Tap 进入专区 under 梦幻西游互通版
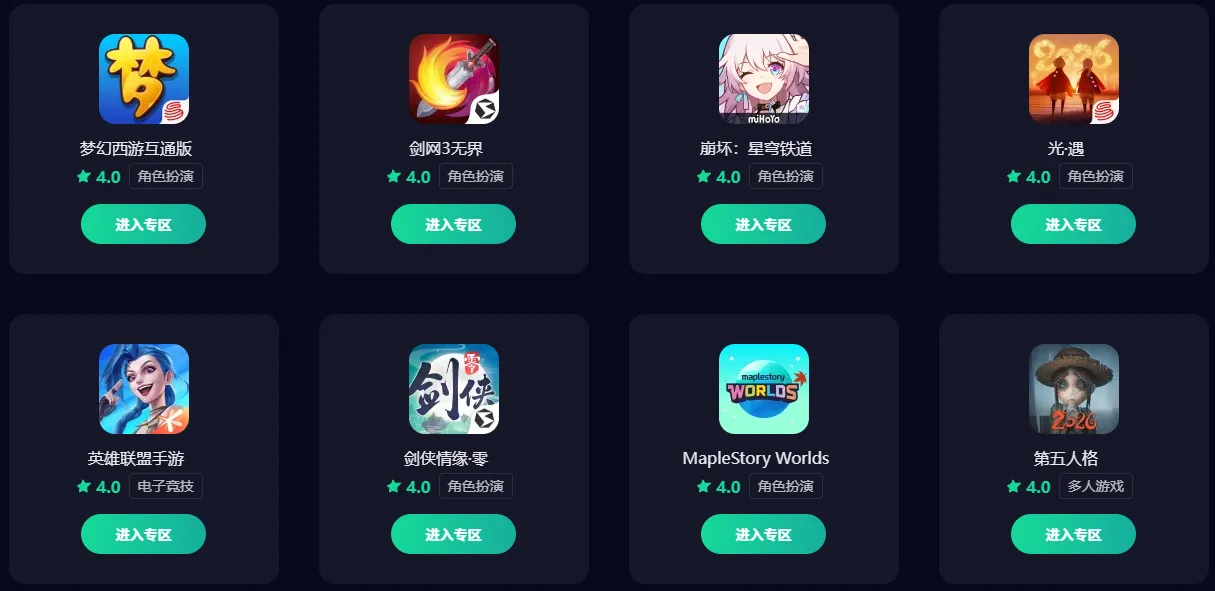The width and height of the screenshot is (1215, 591). click(x=143, y=224)
